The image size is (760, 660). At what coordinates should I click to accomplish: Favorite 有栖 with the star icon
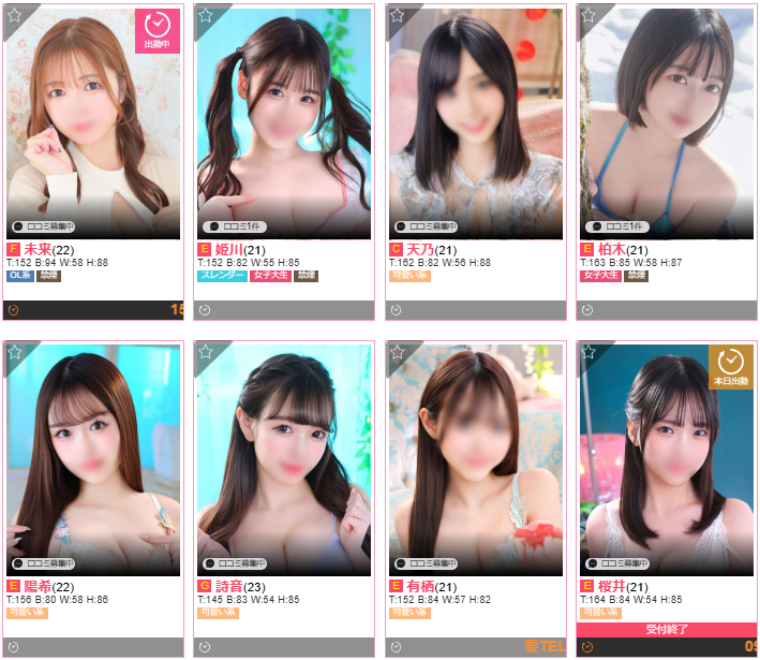tap(397, 352)
